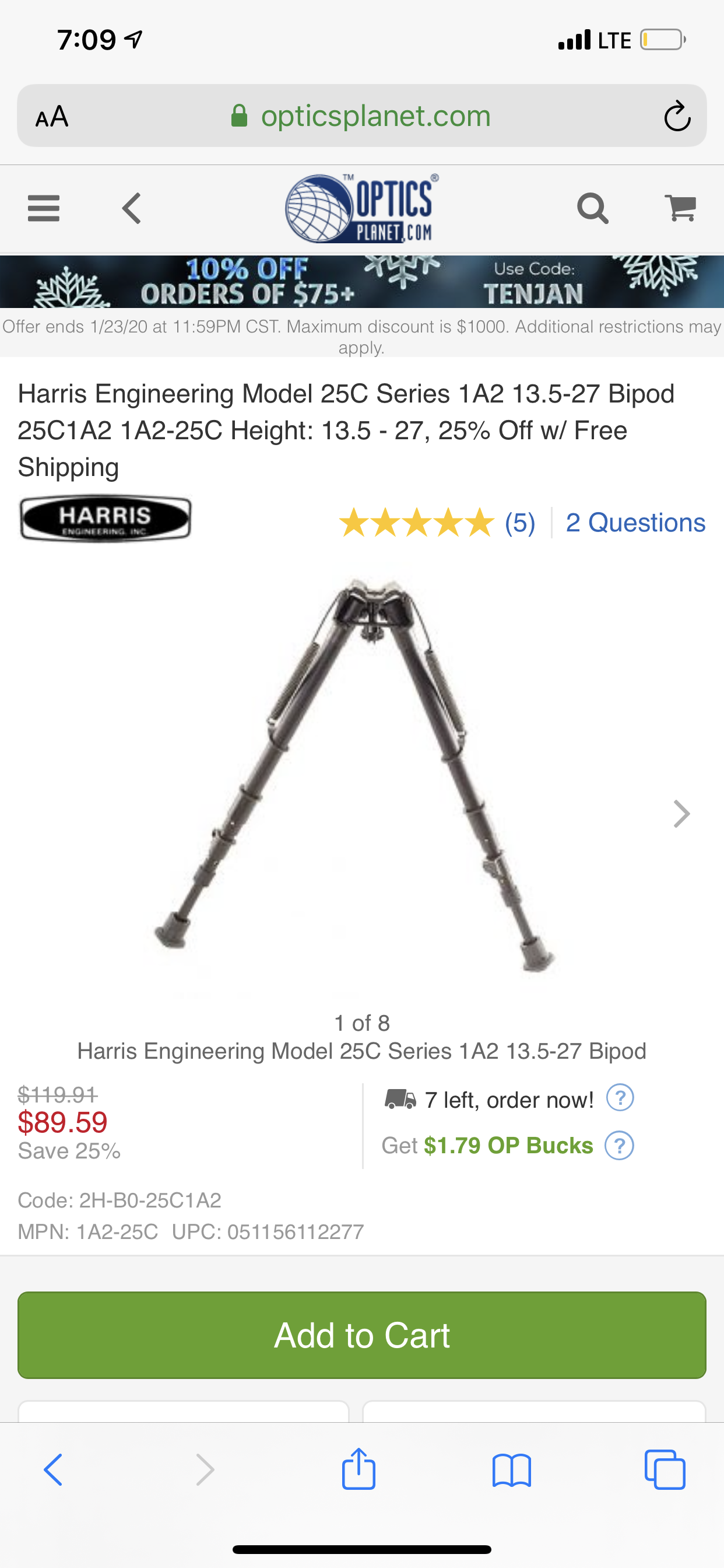This screenshot has height=1568, width=724.
Task: Tap the 10% off TENJAN promo banner
Action: (362, 281)
